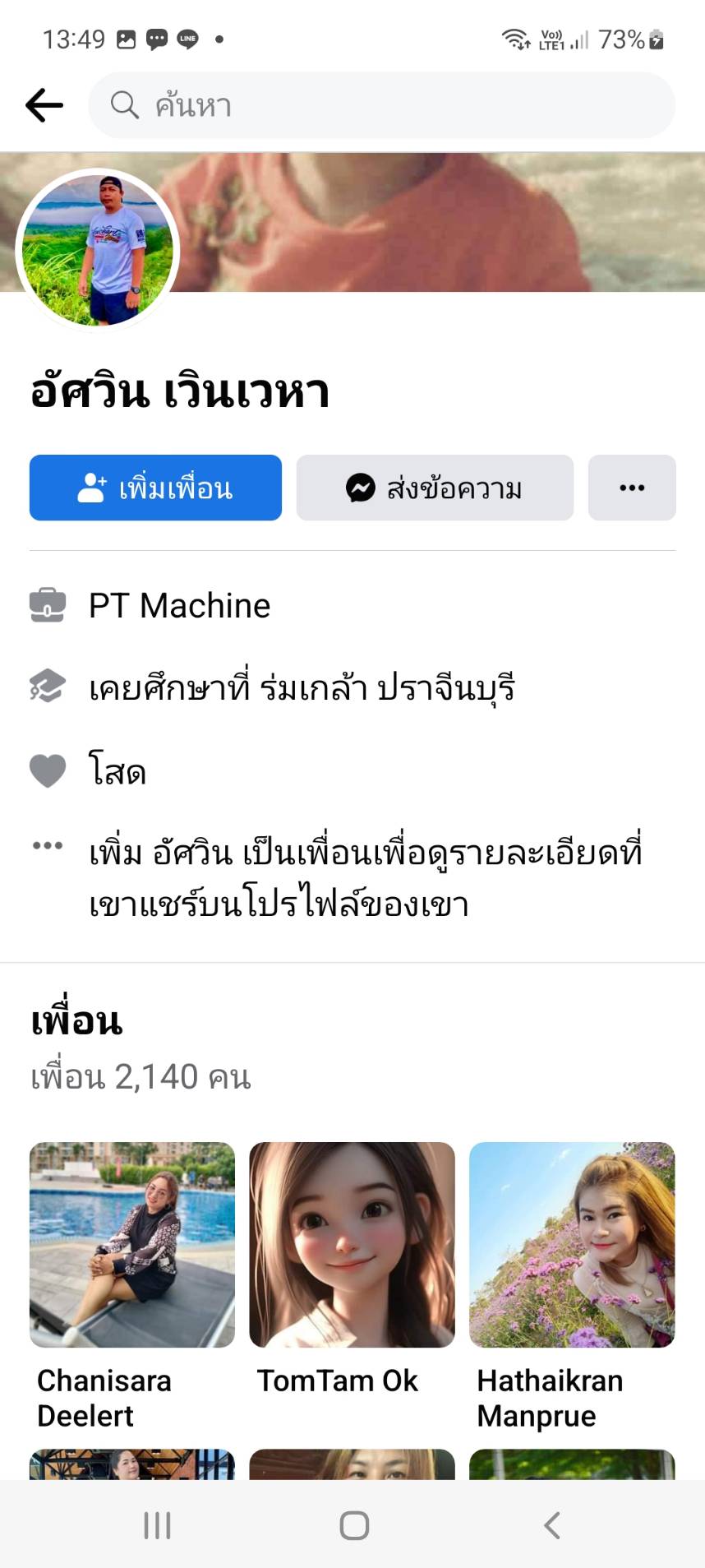Screen dimensions: 705x1568
Task: Open the recent apps overview
Action: pyautogui.click(x=157, y=1525)
